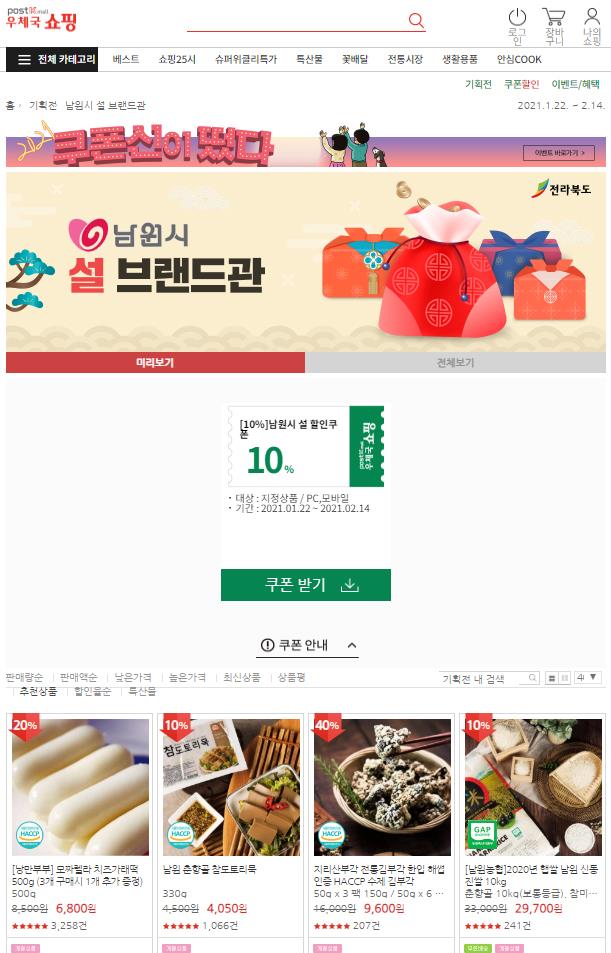
Task: Open the 장바구니 shopping cart
Action: [x=554, y=26]
